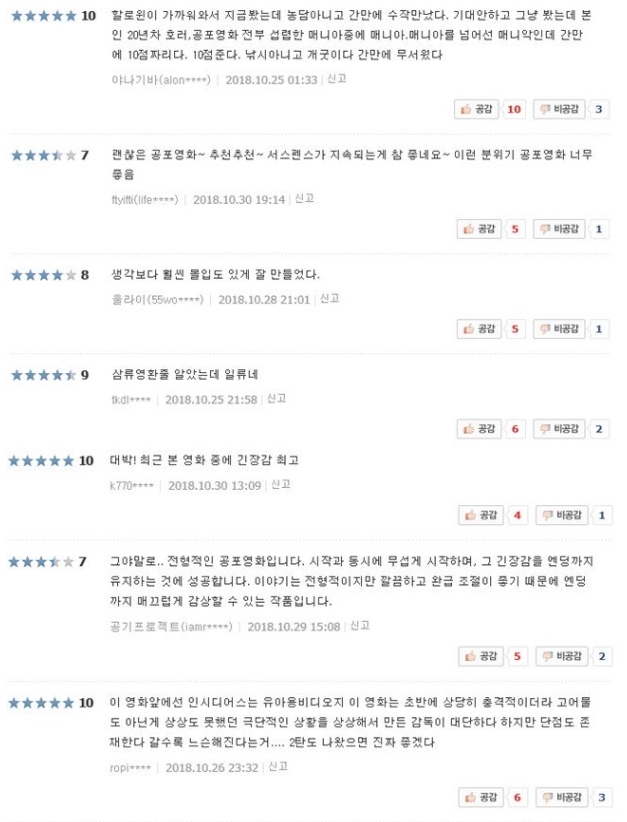The width and height of the screenshot is (627, 822).
Task: Report k770's review with 신고
Action: [x=280, y=485]
